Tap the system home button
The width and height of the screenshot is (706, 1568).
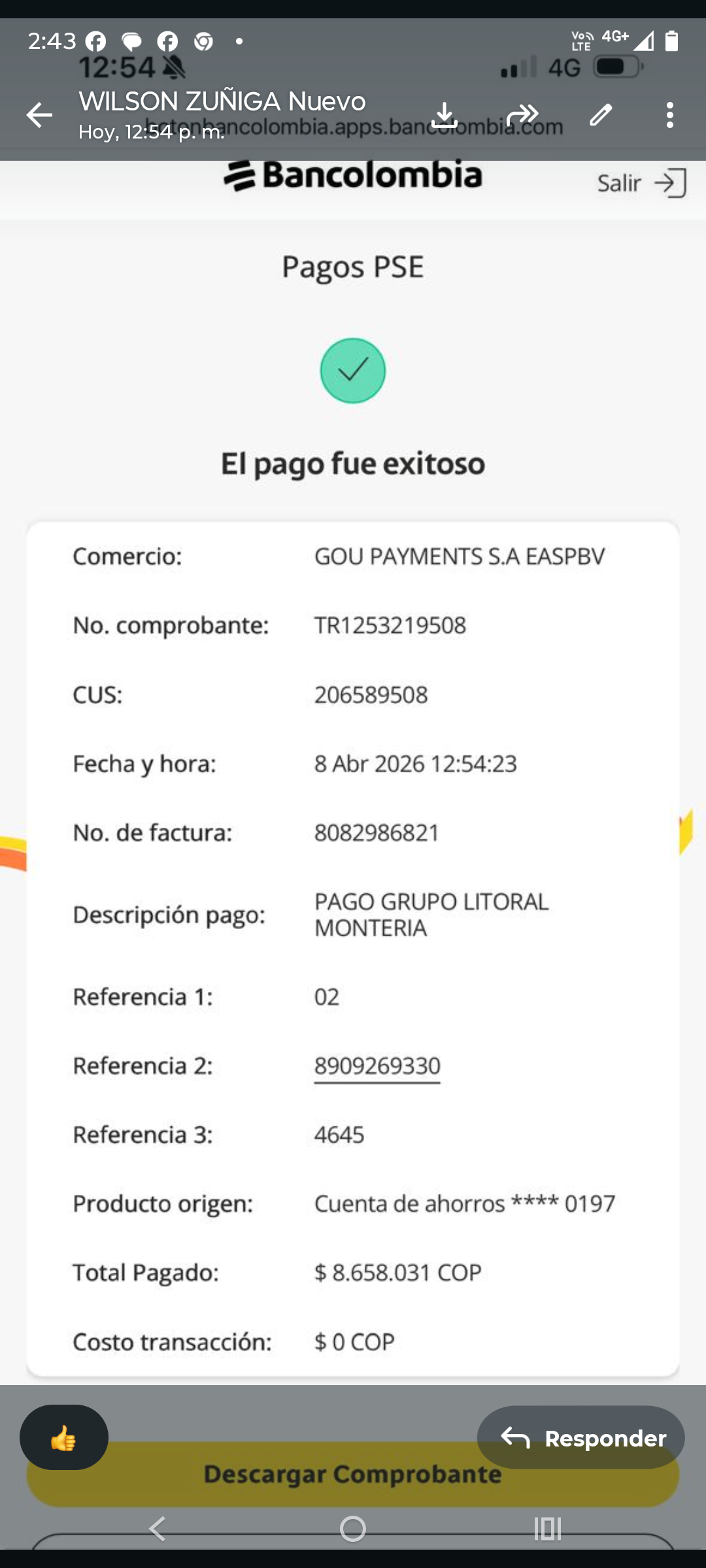click(x=353, y=1529)
